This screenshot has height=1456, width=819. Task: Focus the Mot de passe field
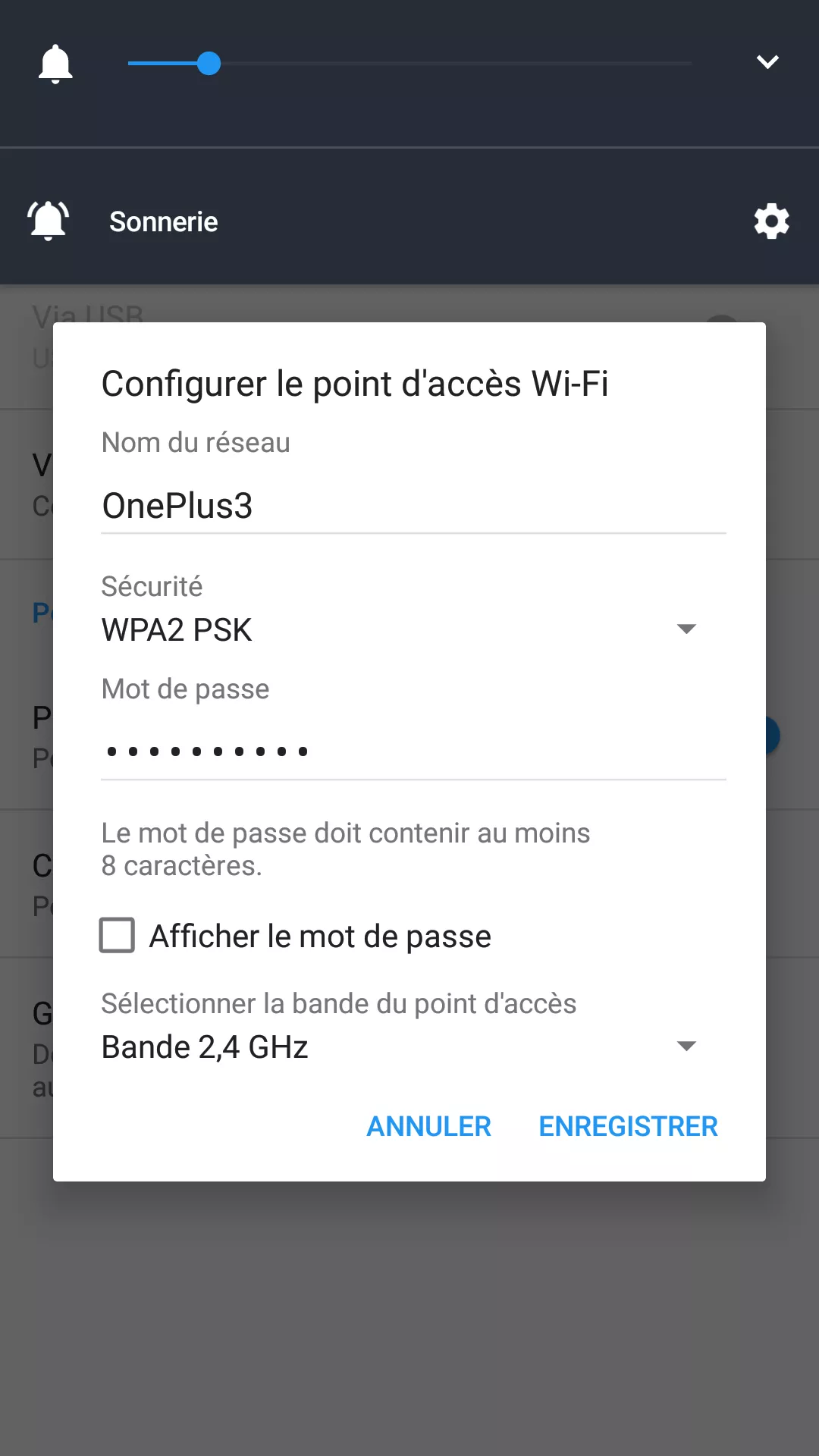pos(413,751)
